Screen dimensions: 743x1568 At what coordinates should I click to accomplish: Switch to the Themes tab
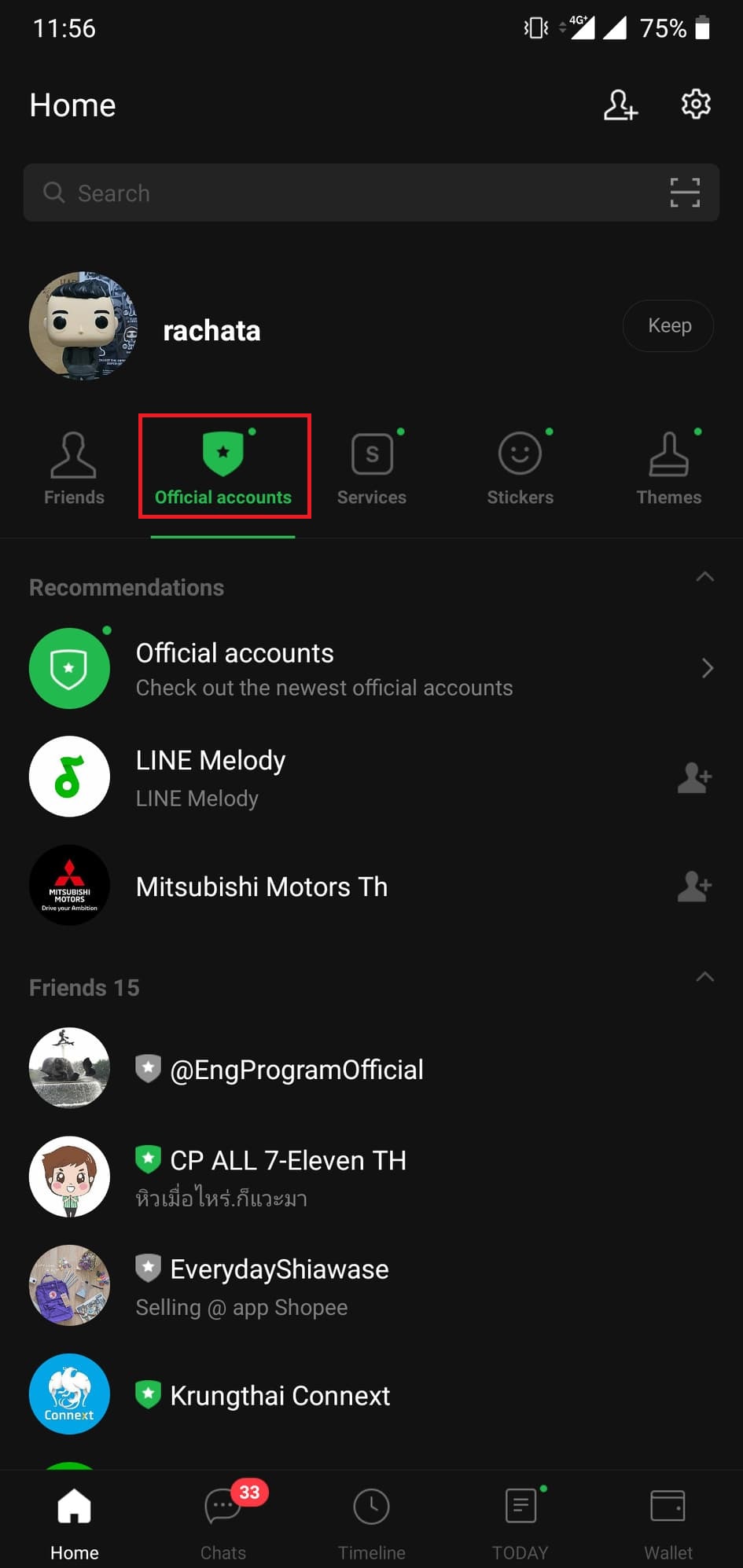coord(668,468)
